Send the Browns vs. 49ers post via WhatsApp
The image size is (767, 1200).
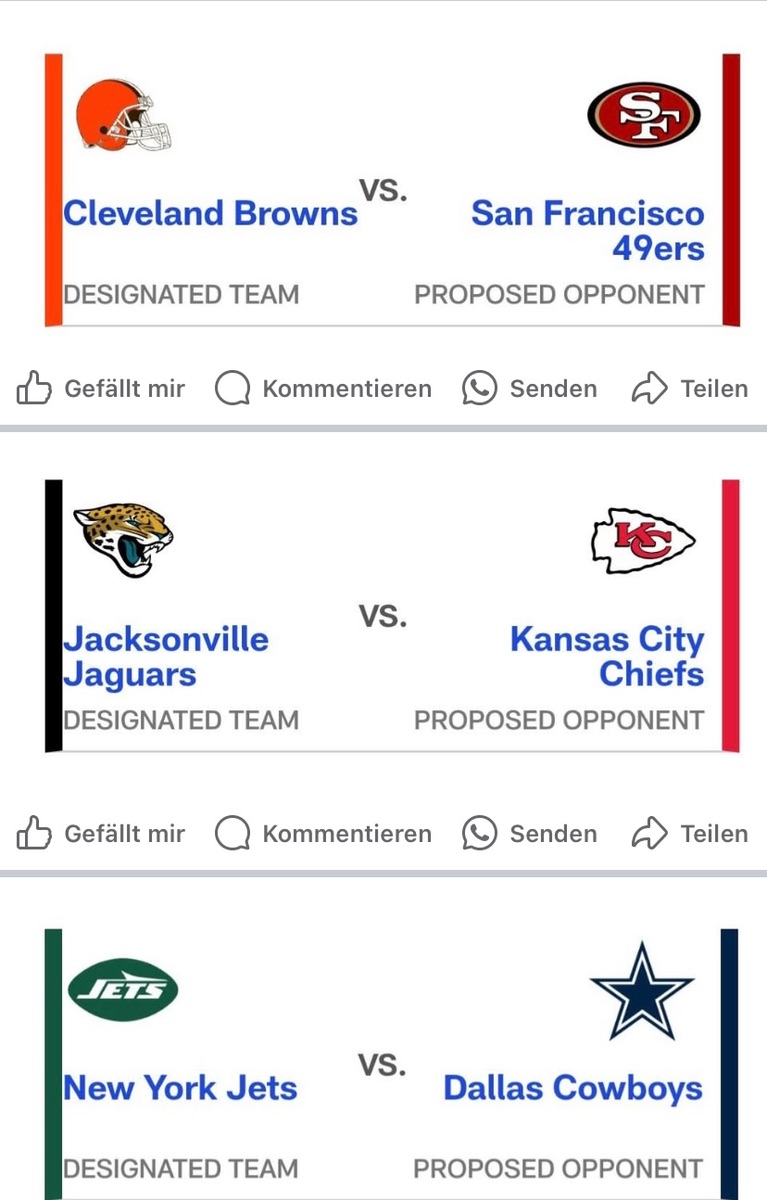[529, 389]
